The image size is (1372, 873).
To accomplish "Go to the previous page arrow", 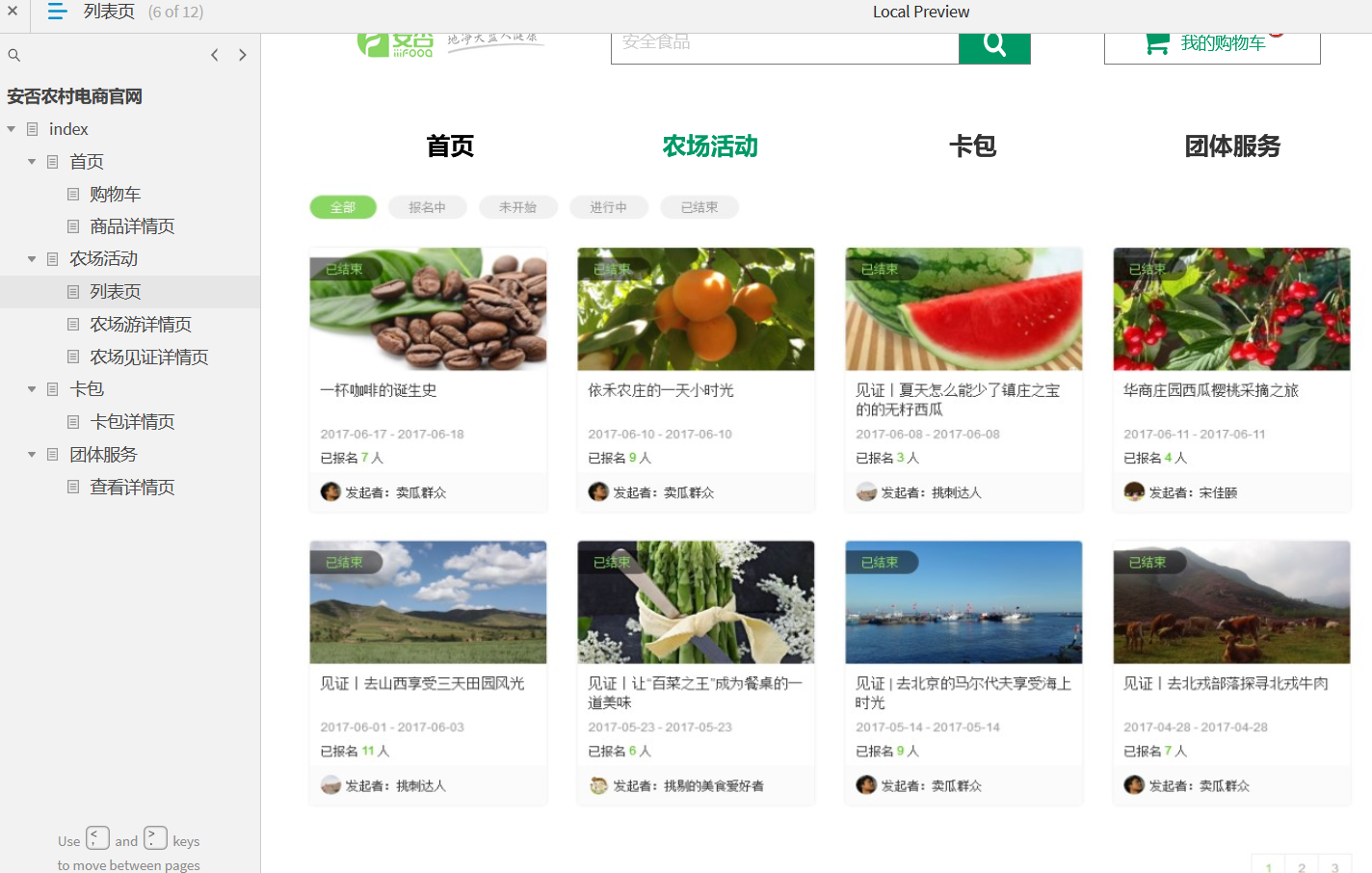I will click(x=214, y=55).
